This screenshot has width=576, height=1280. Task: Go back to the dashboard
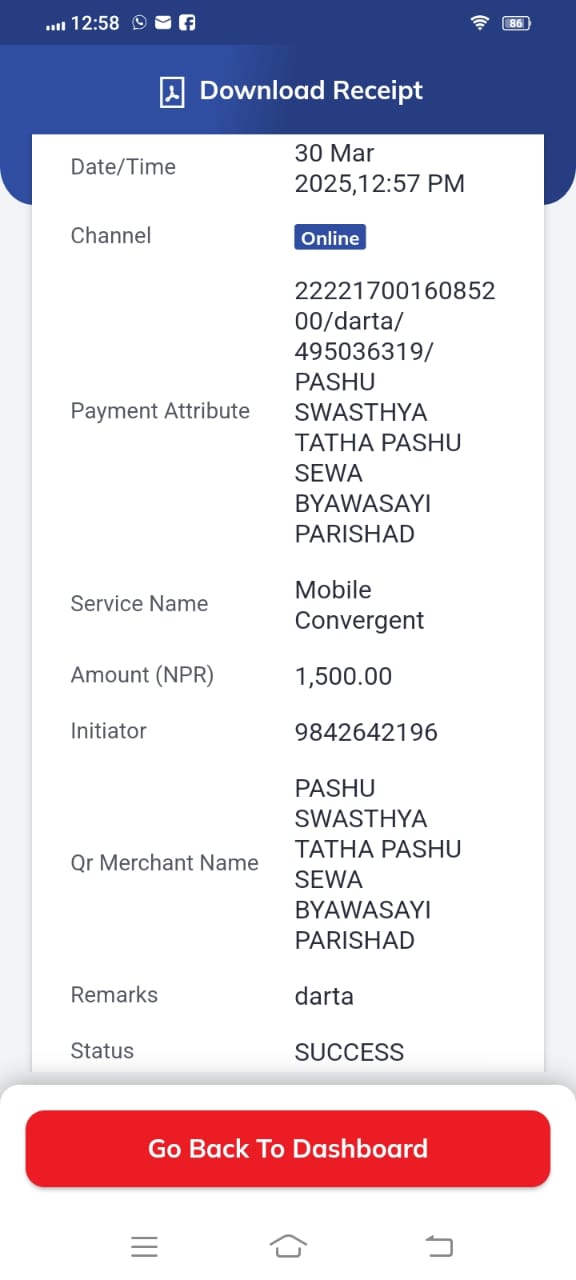pyautogui.click(x=288, y=1148)
